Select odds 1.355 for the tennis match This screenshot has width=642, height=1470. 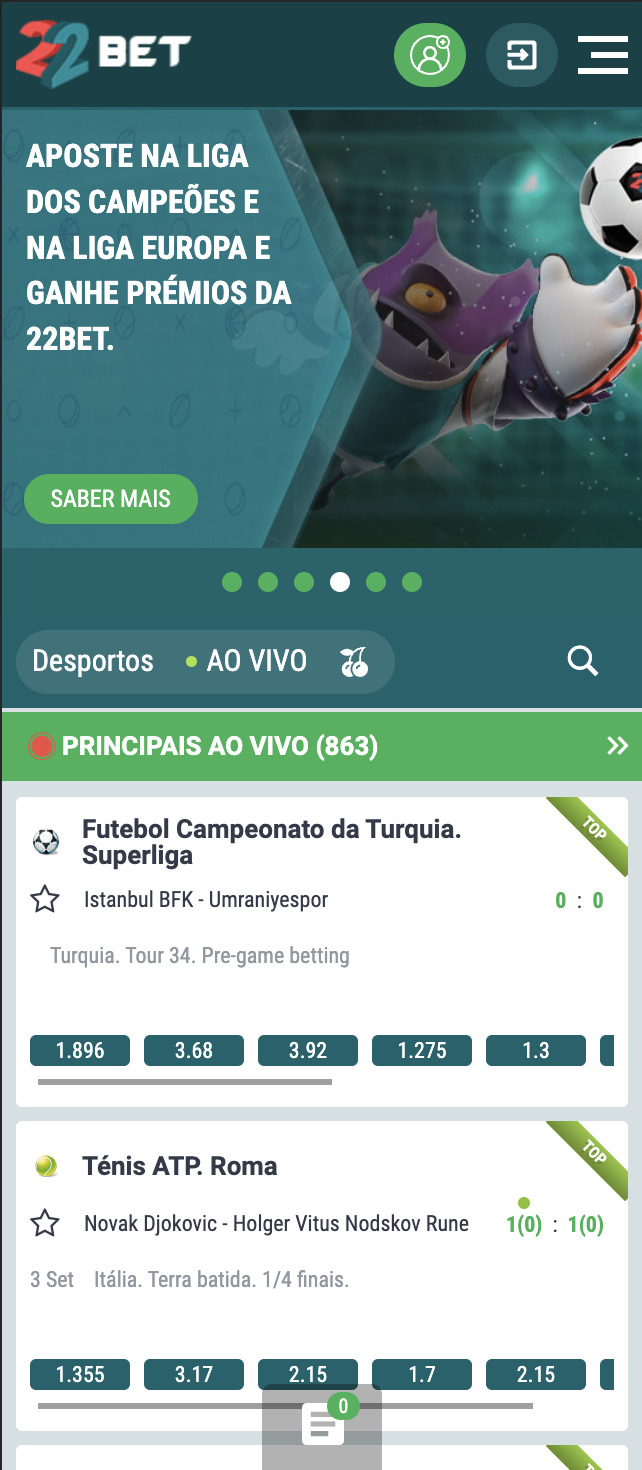(80, 1375)
